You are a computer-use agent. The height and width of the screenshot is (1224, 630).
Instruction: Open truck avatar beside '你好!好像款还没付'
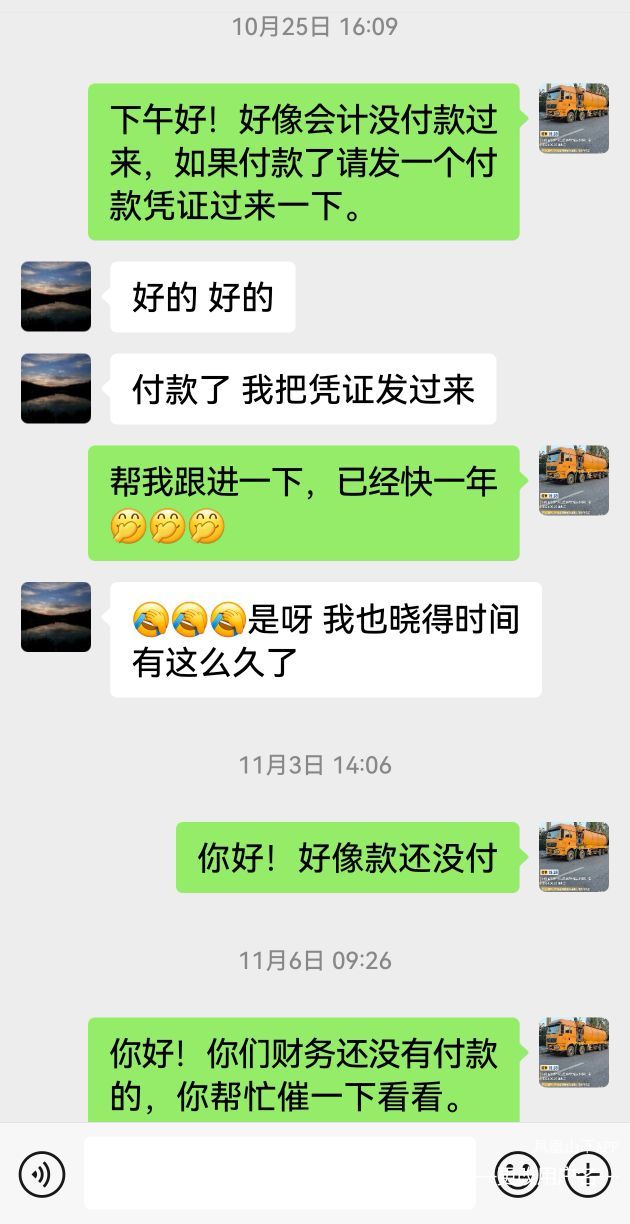coord(574,857)
